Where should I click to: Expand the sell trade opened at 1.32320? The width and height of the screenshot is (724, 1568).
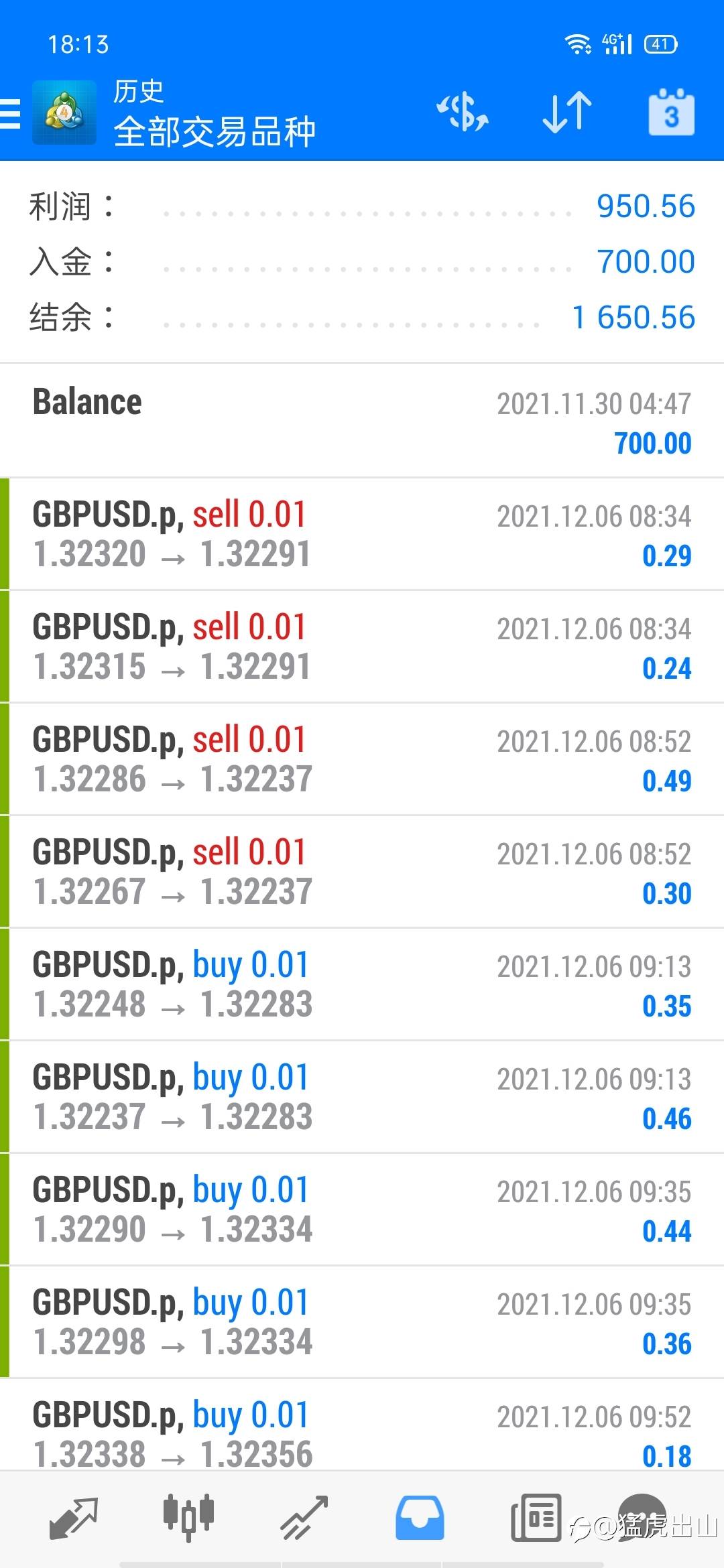[x=362, y=534]
